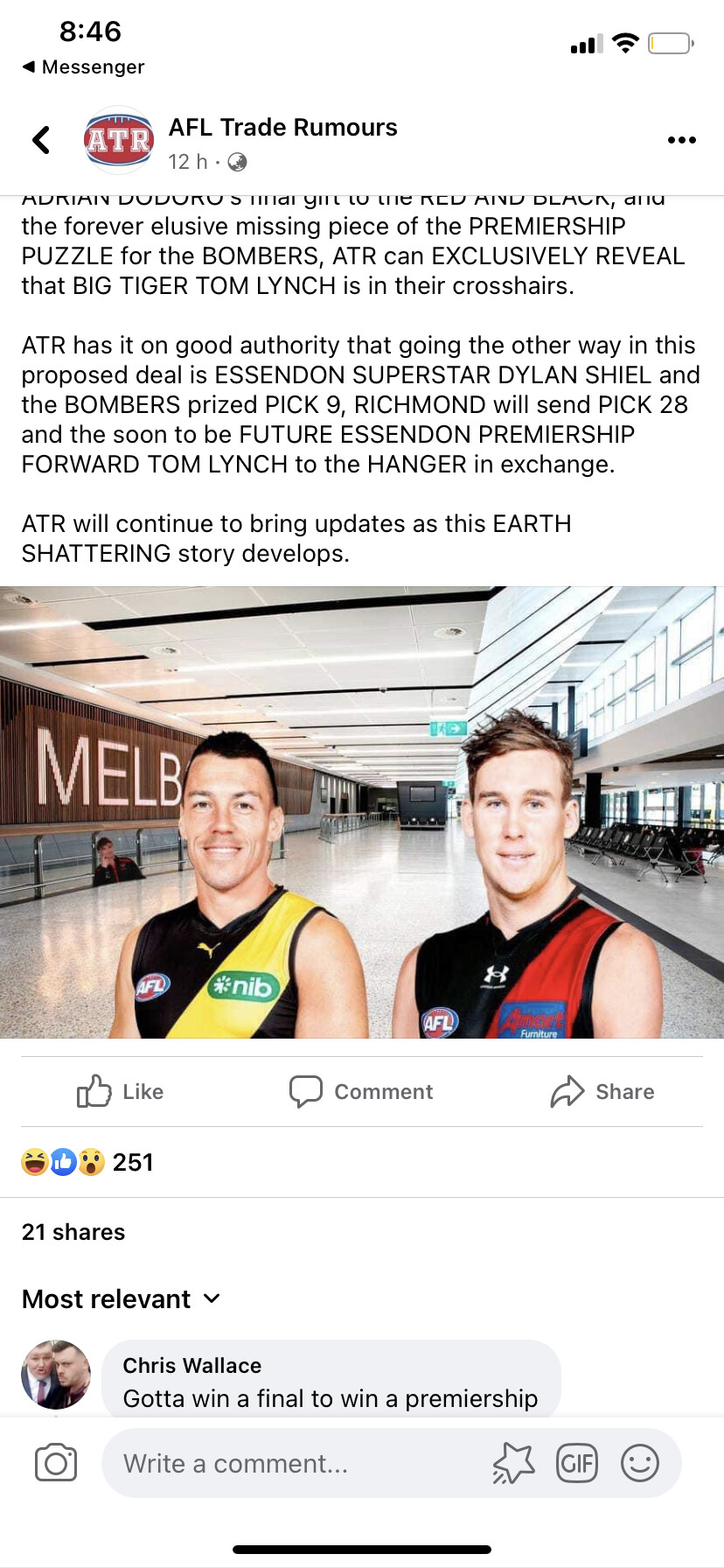Open the camera to attach a photo
Image resolution: width=724 pixels, height=1568 pixels.
pyautogui.click(x=56, y=1463)
